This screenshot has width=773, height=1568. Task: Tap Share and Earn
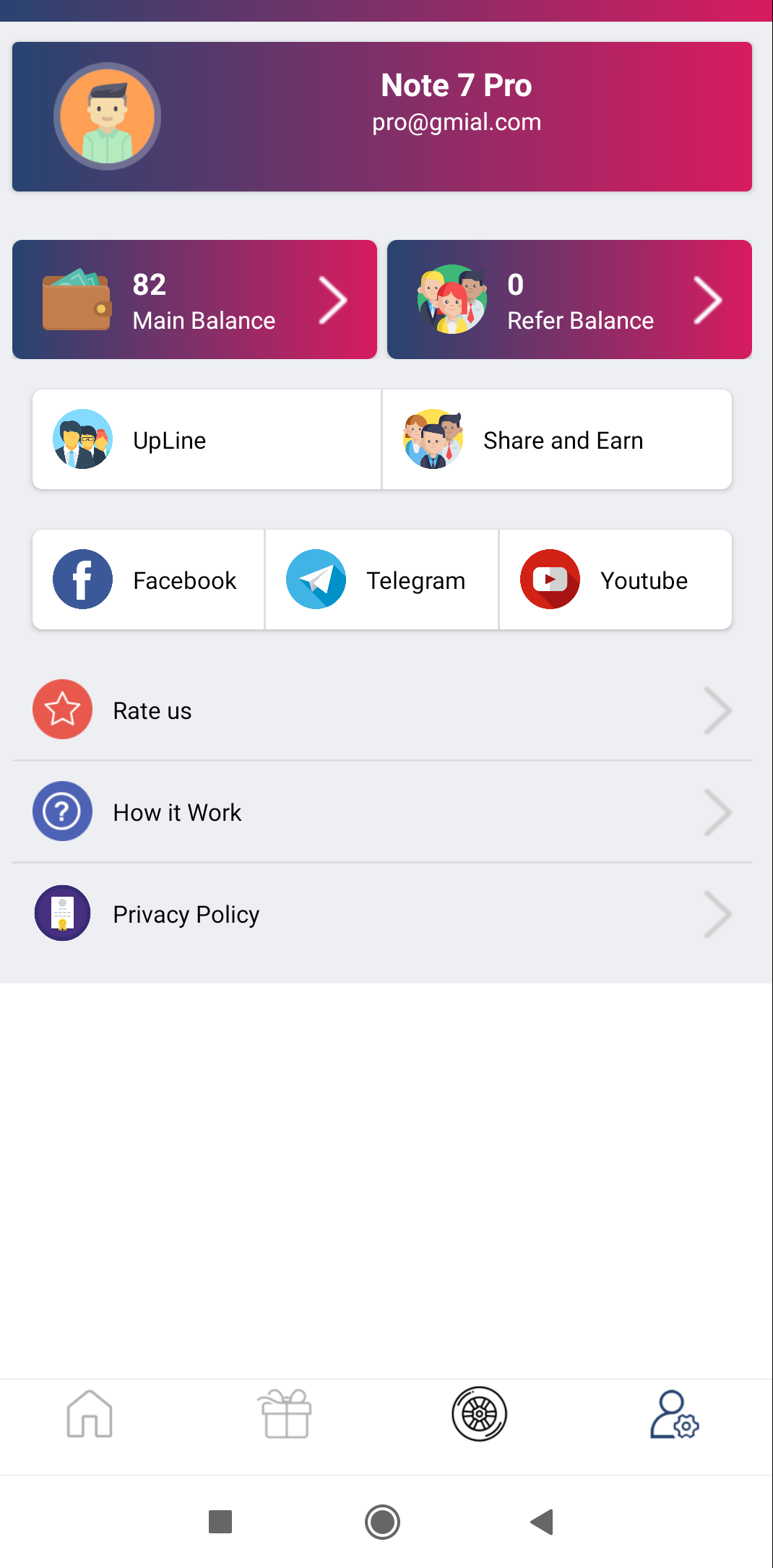[557, 440]
